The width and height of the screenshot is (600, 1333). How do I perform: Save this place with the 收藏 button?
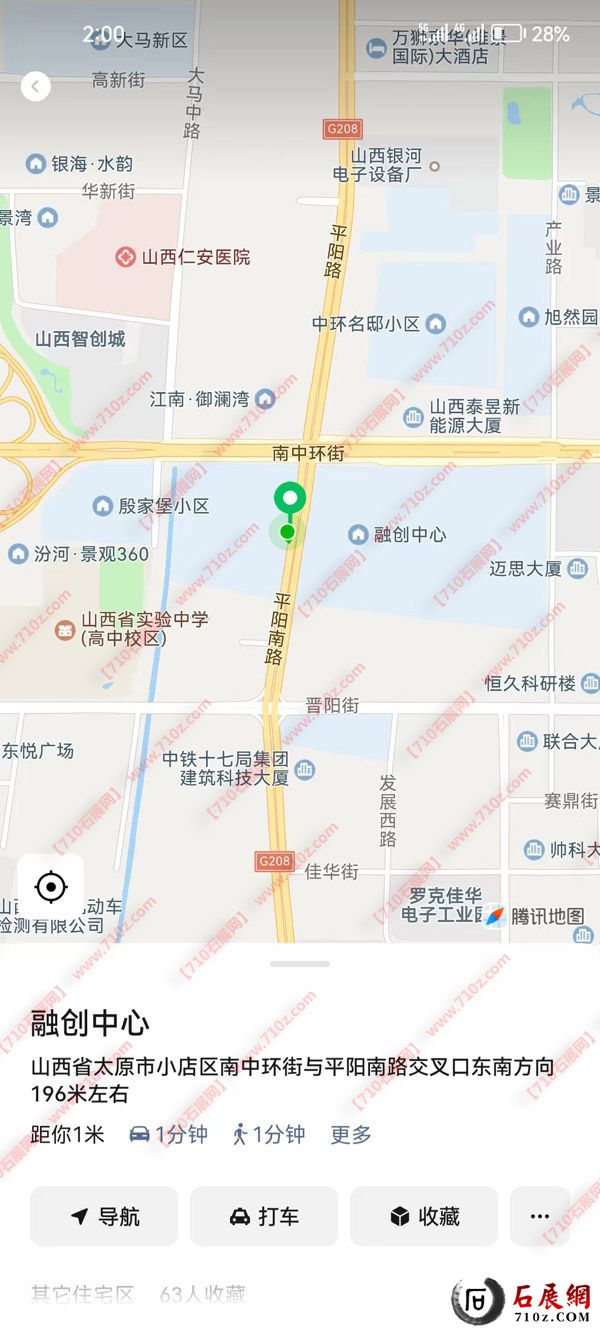pos(424,1216)
